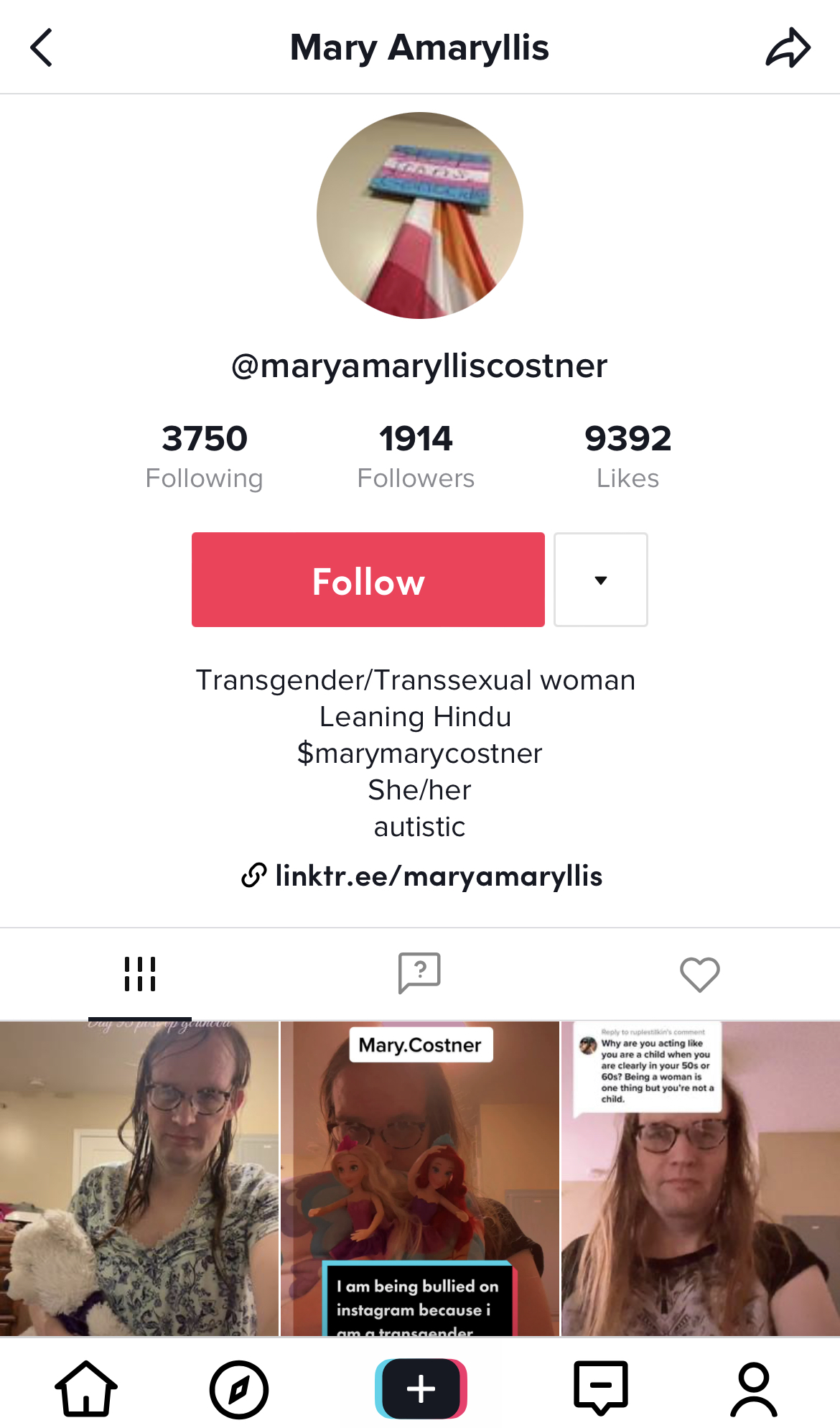Viewport: 840px width, 1428px height.
Task: Open the Inbox messages tab
Action: click(601, 1388)
